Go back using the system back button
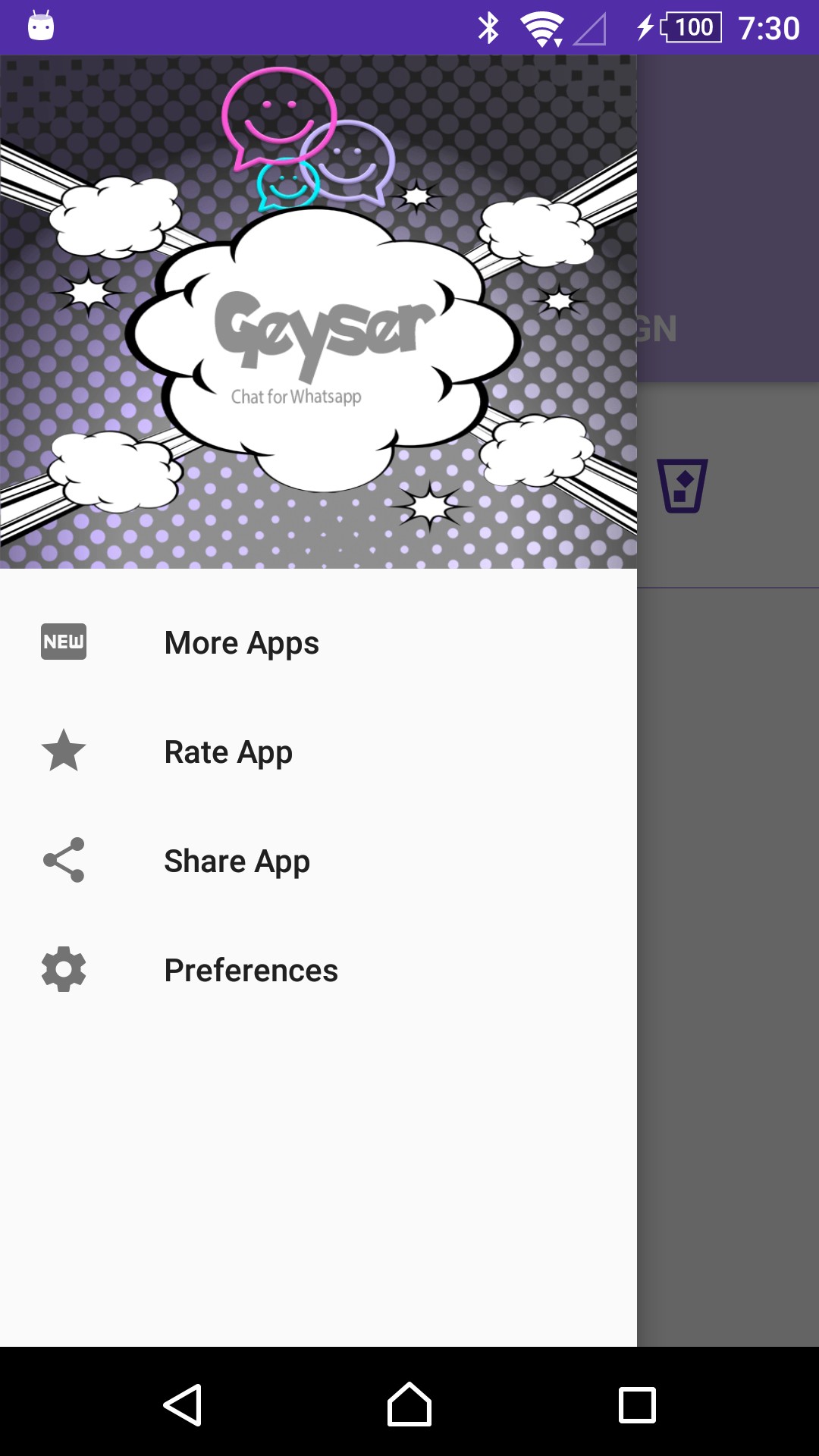The width and height of the screenshot is (819, 1456). coord(182,1405)
